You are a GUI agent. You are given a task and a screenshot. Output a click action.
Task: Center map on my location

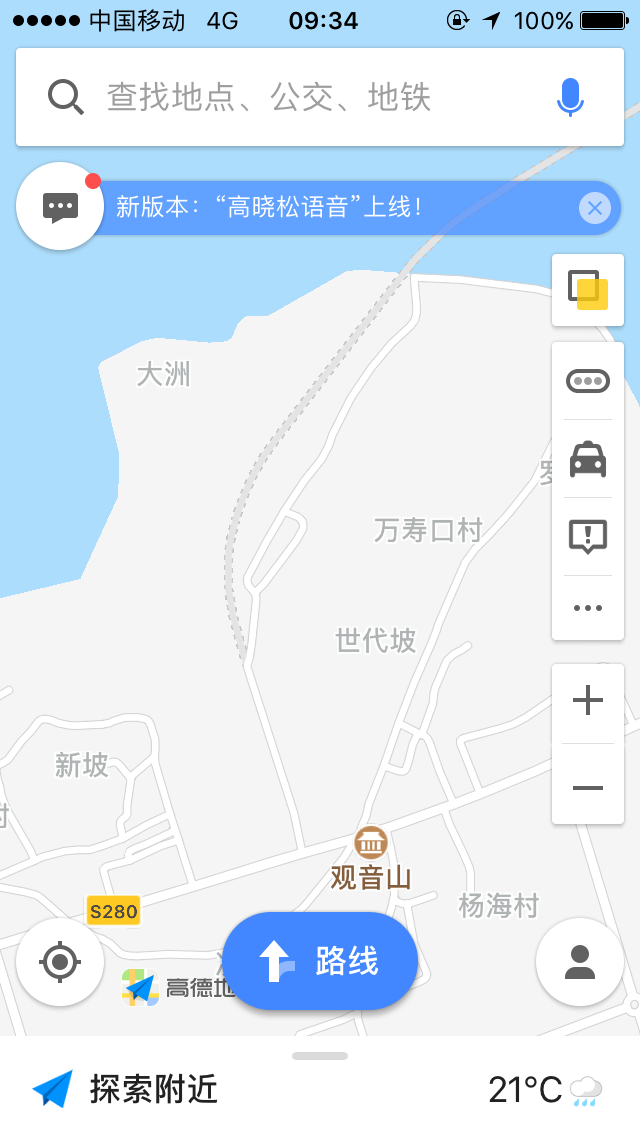point(60,962)
